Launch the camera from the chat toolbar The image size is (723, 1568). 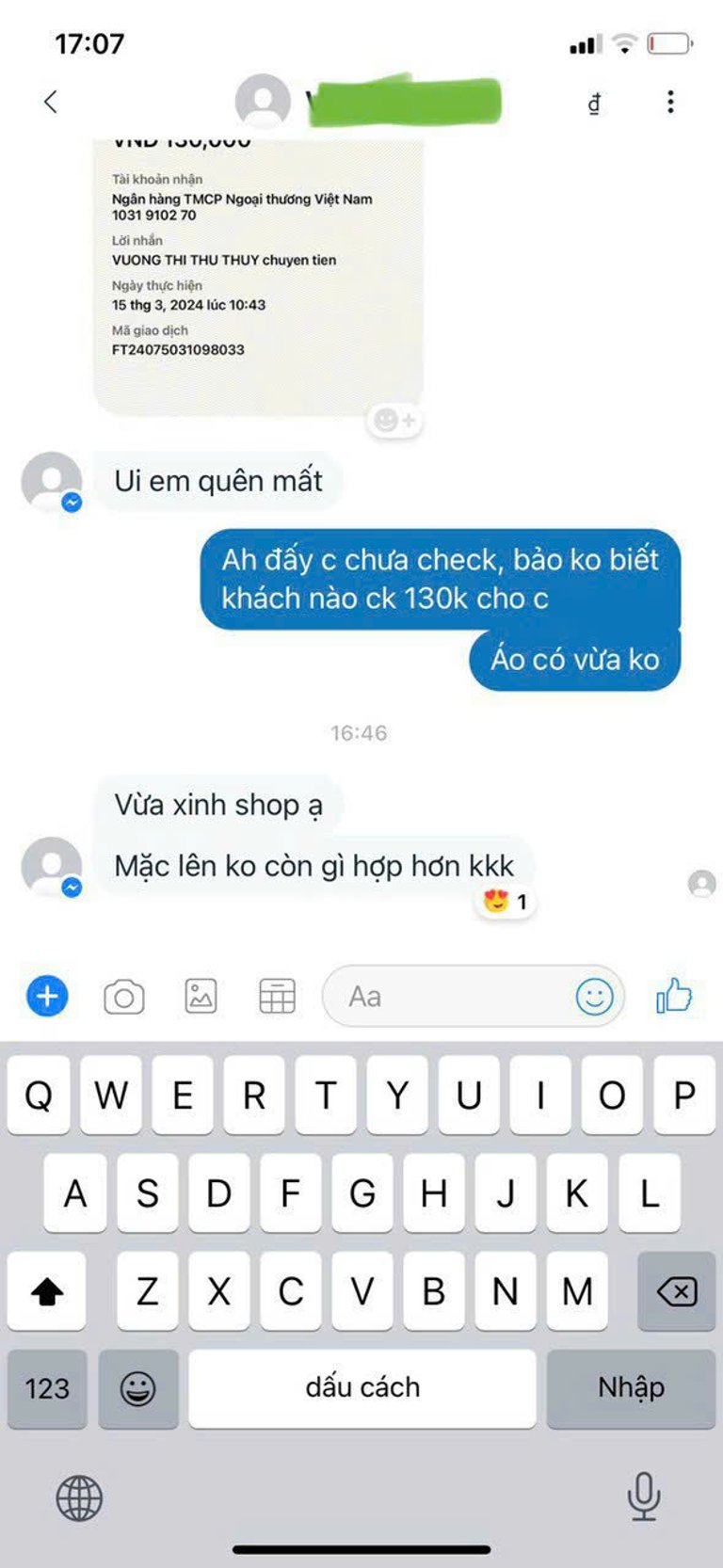(x=123, y=997)
